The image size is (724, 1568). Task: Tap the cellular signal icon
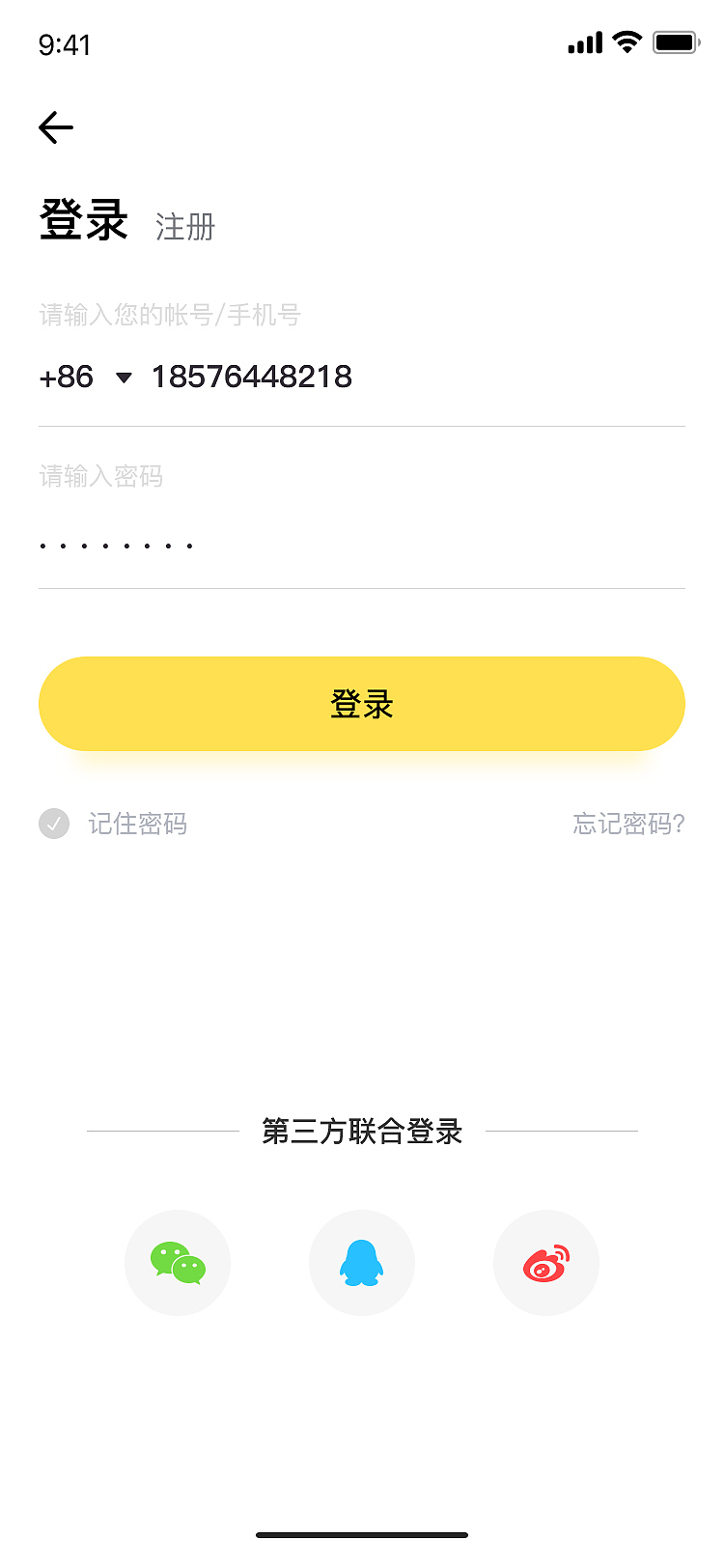(583, 42)
